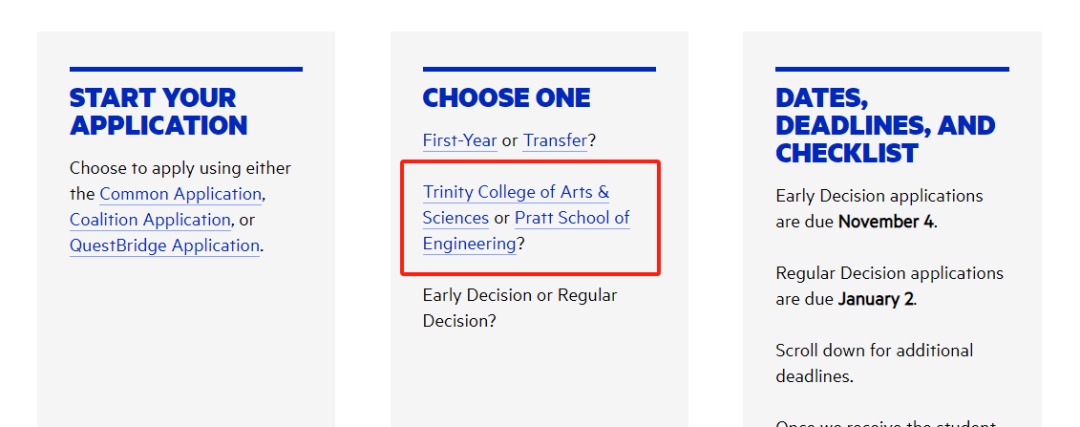Image resolution: width=1080 pixels, height=427 pixels.
Task: Open the Coalition Application link
Action: click(150, 220)
